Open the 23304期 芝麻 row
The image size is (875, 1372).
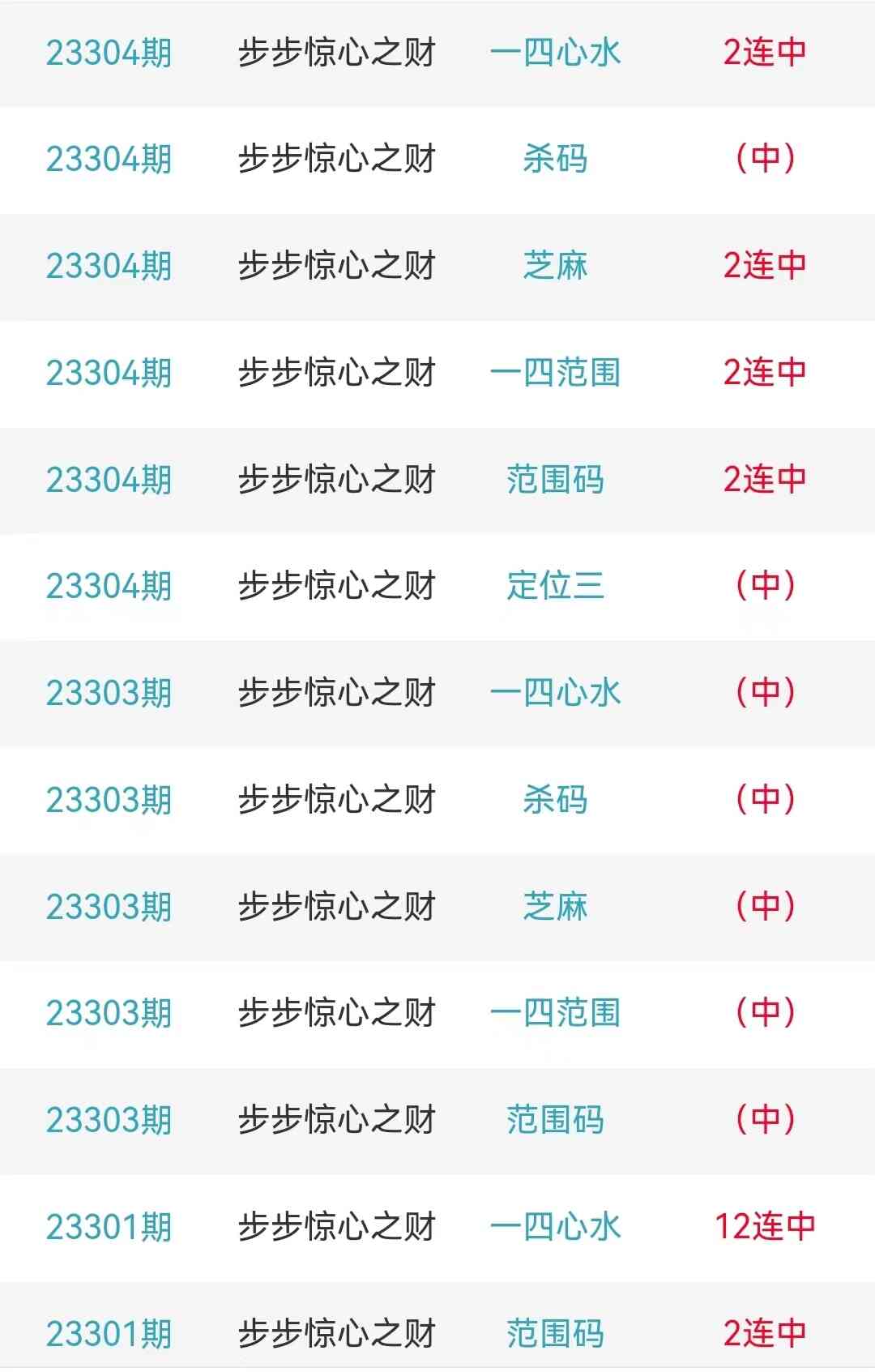[x=555, y=266]
